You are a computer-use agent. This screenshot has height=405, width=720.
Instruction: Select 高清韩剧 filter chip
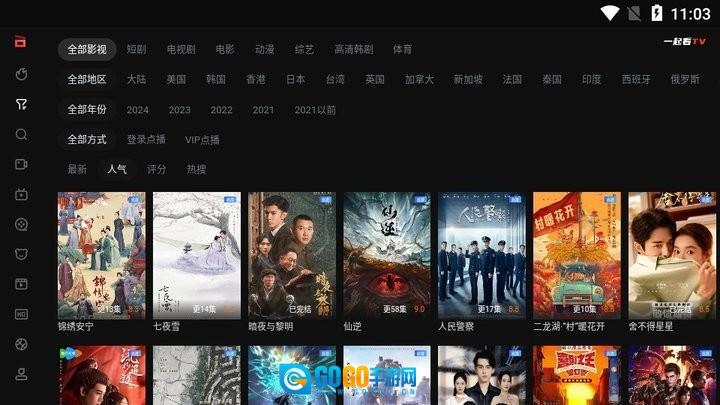[353, 49]
